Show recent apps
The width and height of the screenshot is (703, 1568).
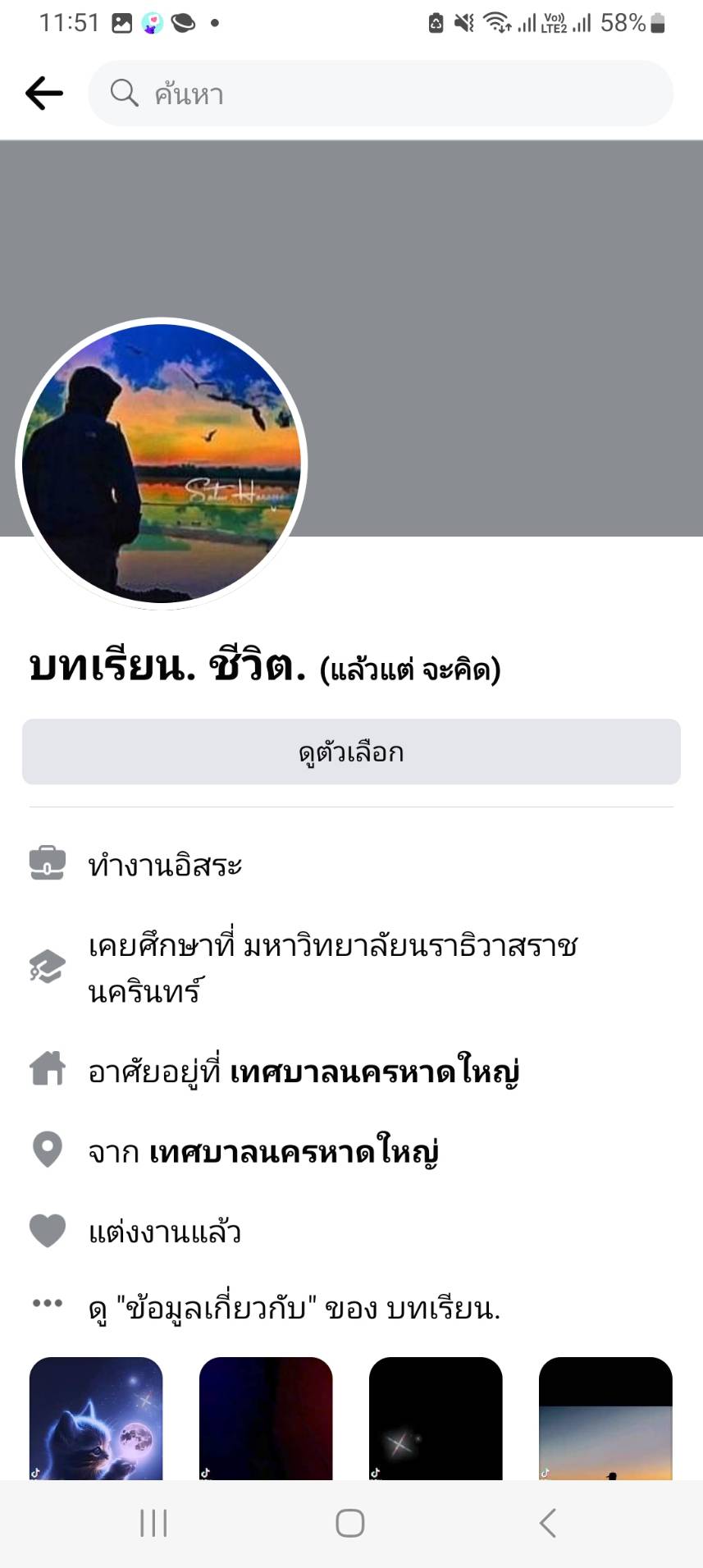pos(153,1524)
